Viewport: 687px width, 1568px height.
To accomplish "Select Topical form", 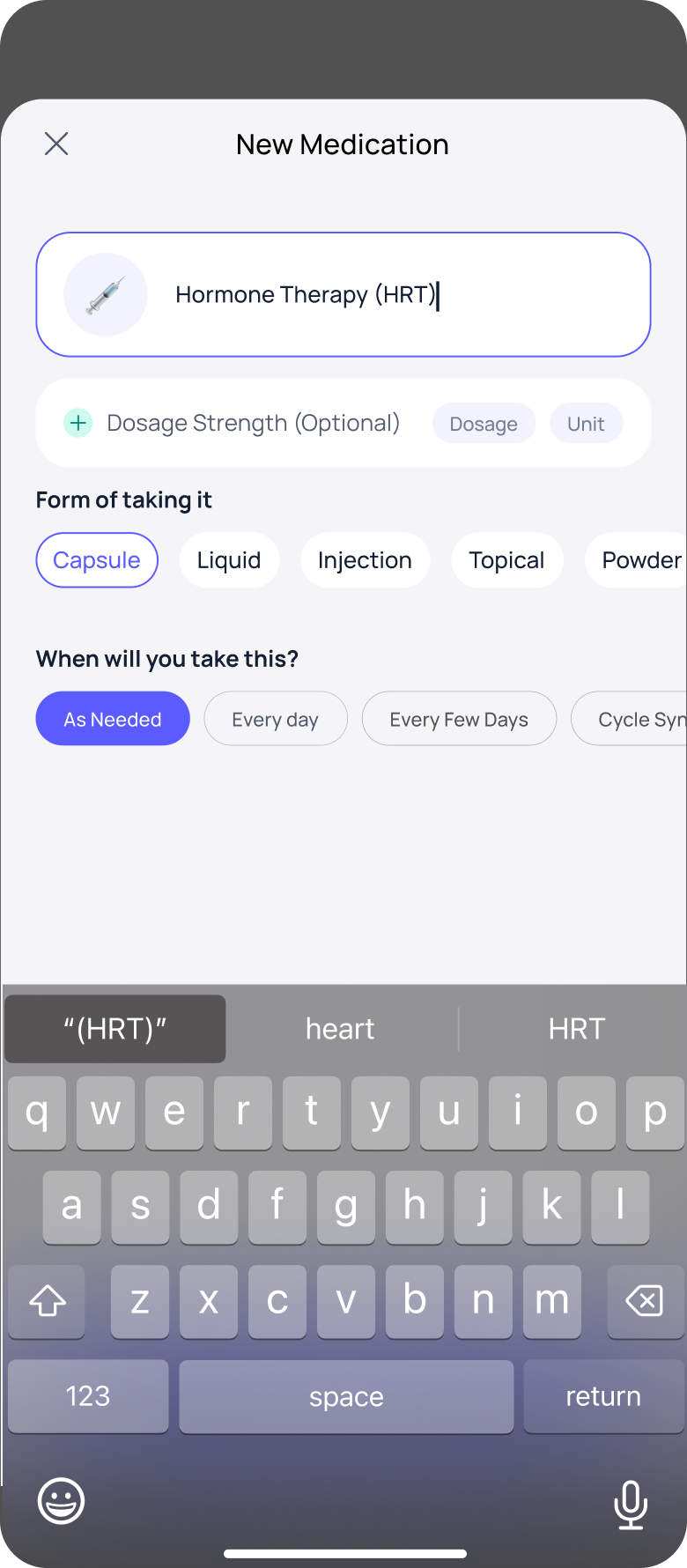I will pos(506,560).
